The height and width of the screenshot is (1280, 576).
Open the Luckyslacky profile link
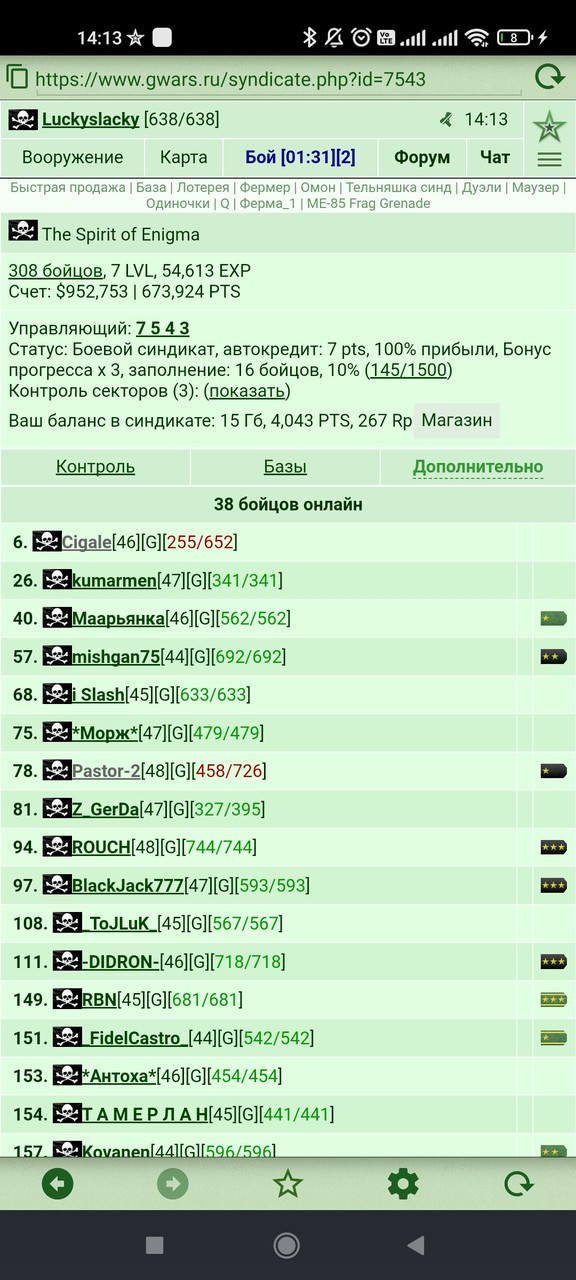pos(90,119)
